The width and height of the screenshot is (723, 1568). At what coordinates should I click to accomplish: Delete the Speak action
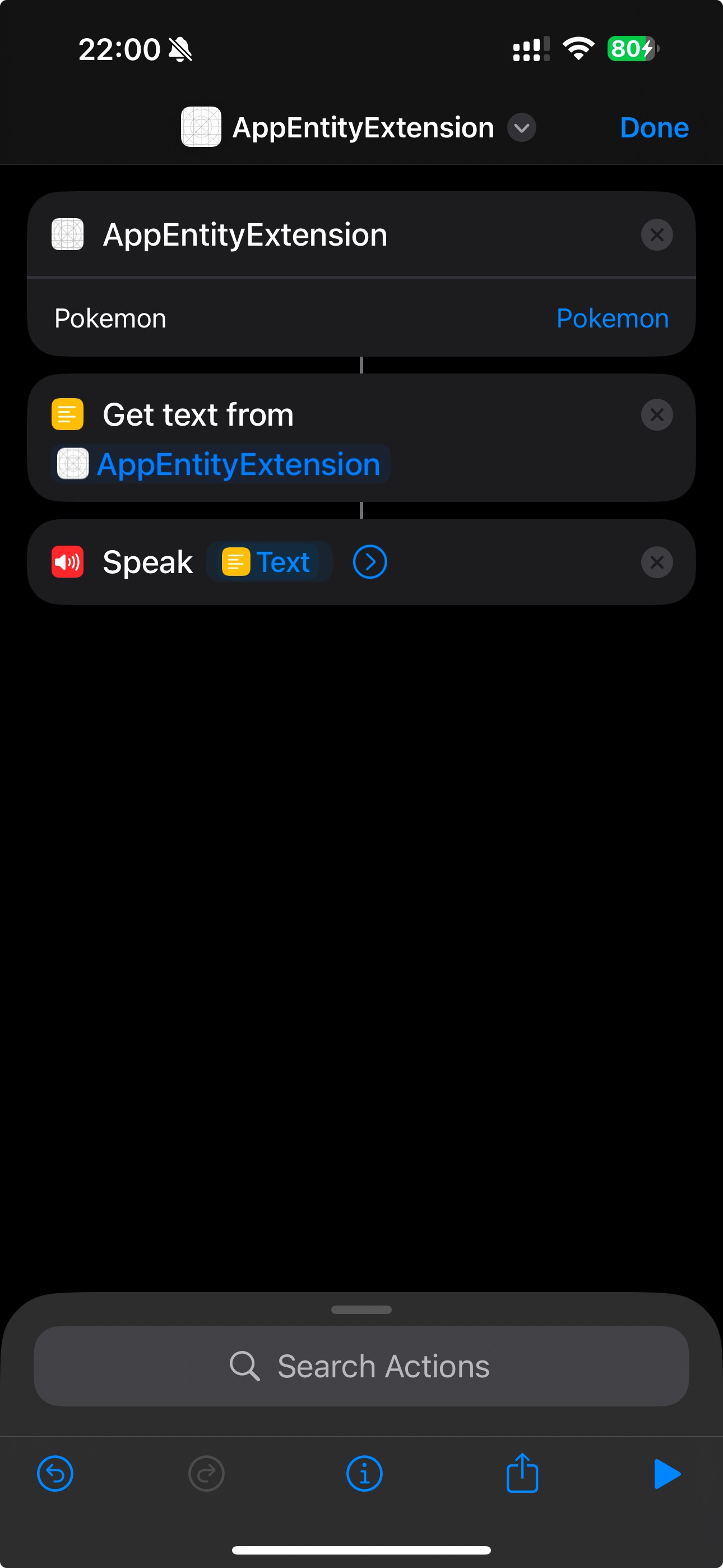[657, 562]
